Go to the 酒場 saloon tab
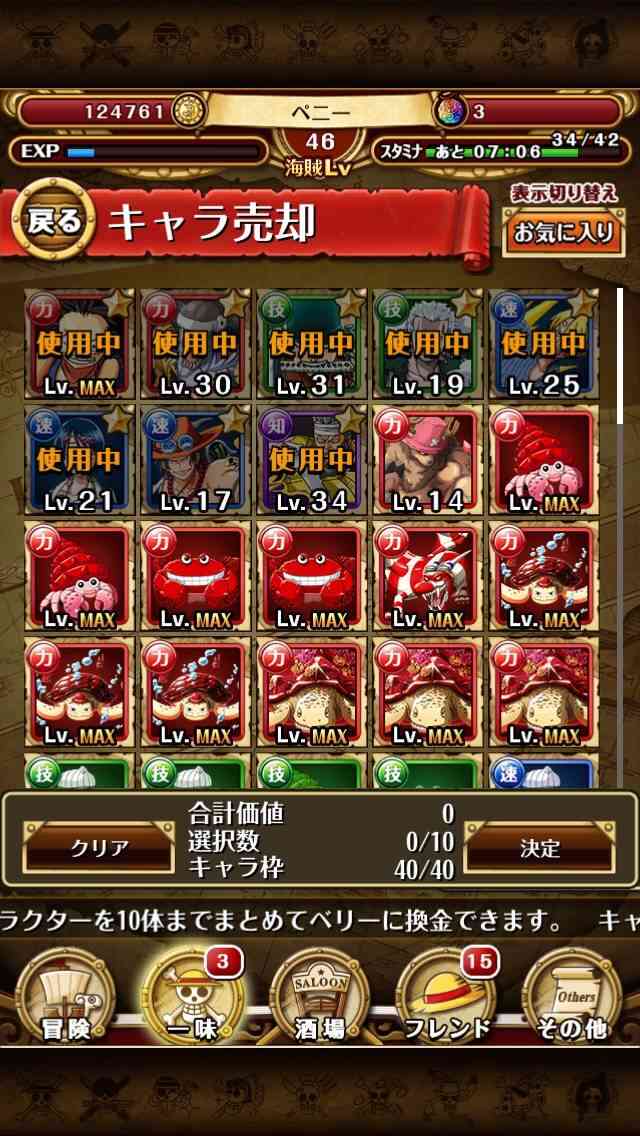This screenshot has width=640, height=1136. 320,998
